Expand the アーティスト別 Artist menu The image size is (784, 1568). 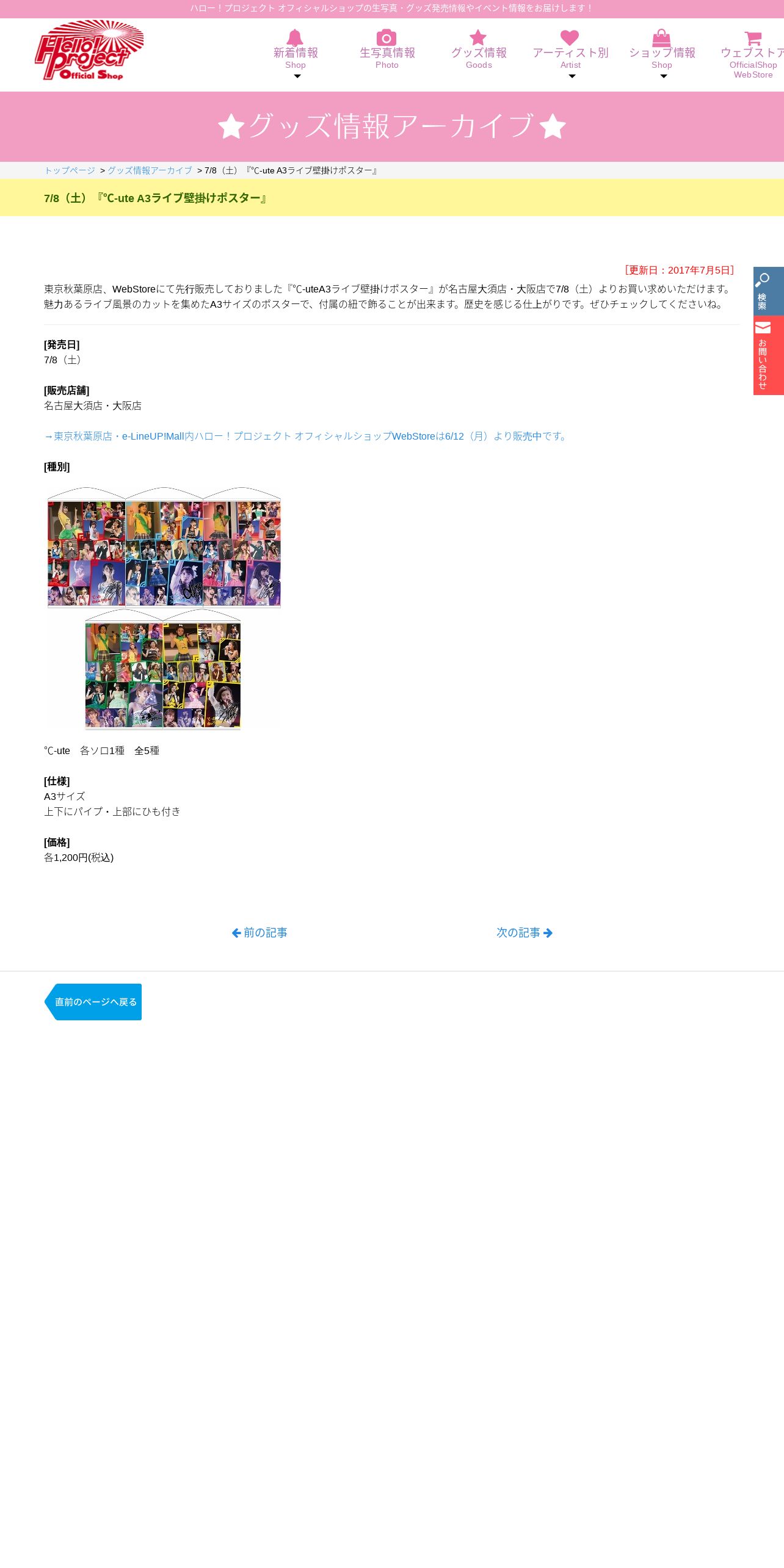570,54
